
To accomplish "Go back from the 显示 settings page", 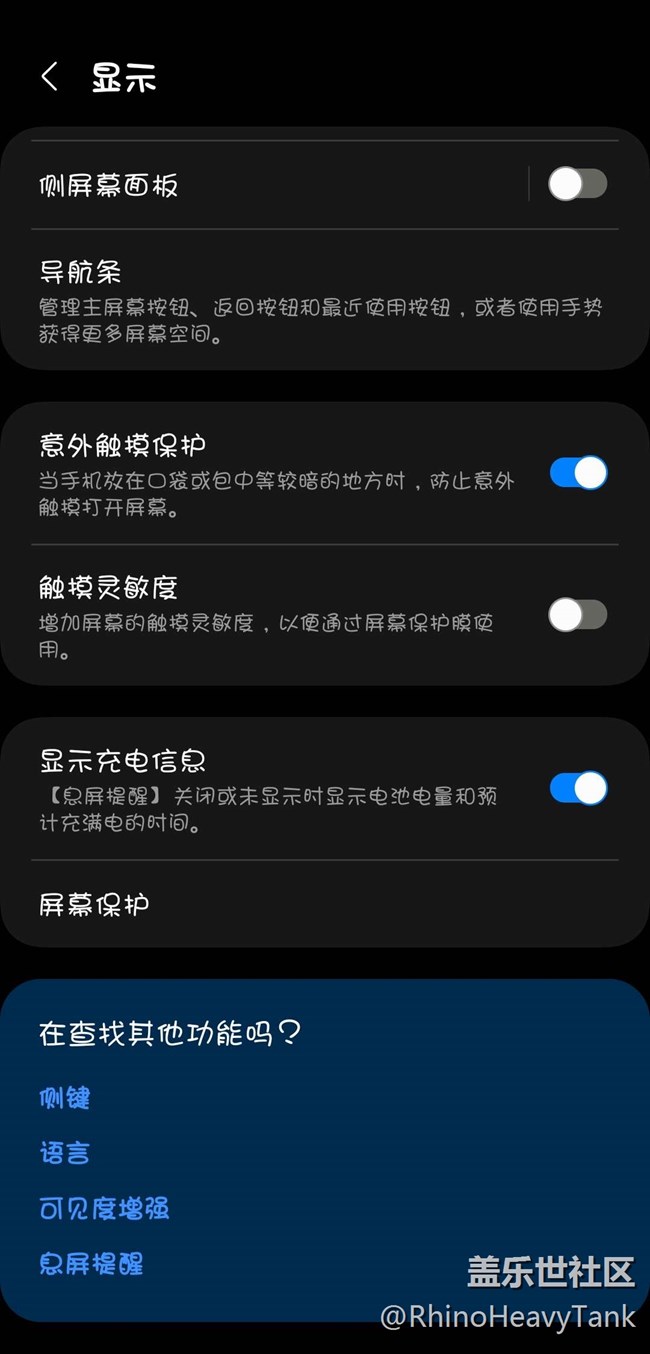I will tap(50, 77).
